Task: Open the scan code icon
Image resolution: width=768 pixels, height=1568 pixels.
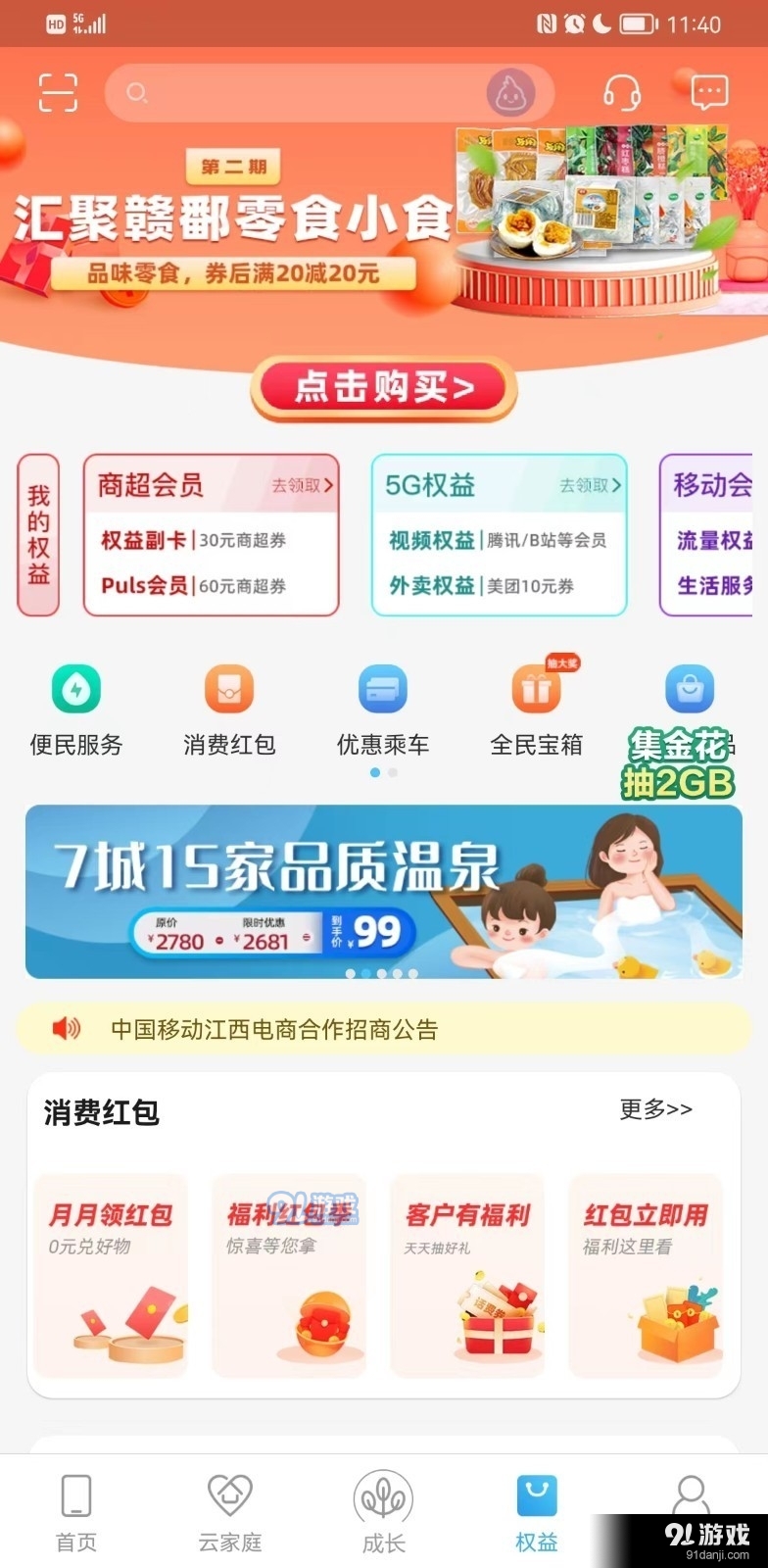Action: (x=58, y=92)
